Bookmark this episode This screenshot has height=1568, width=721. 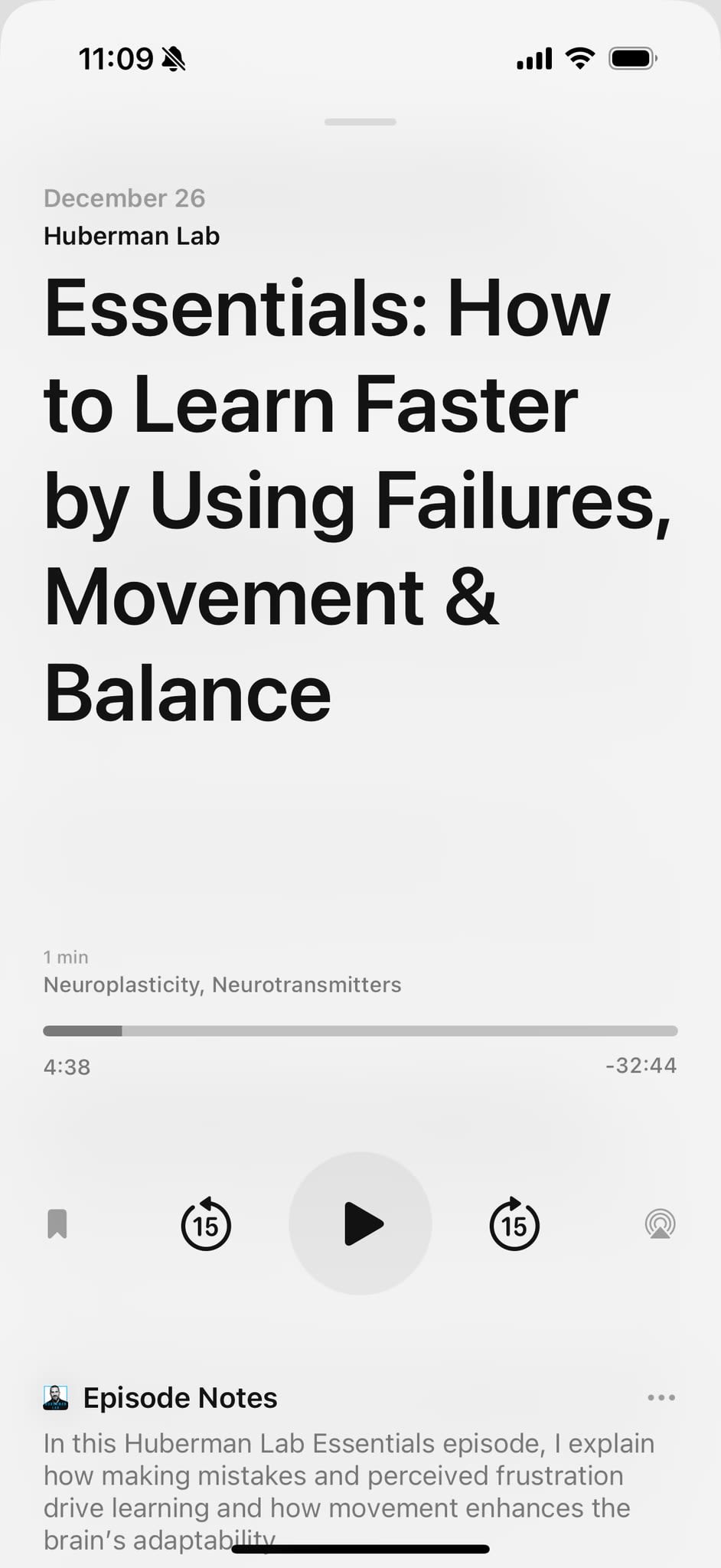point(57,1223)
